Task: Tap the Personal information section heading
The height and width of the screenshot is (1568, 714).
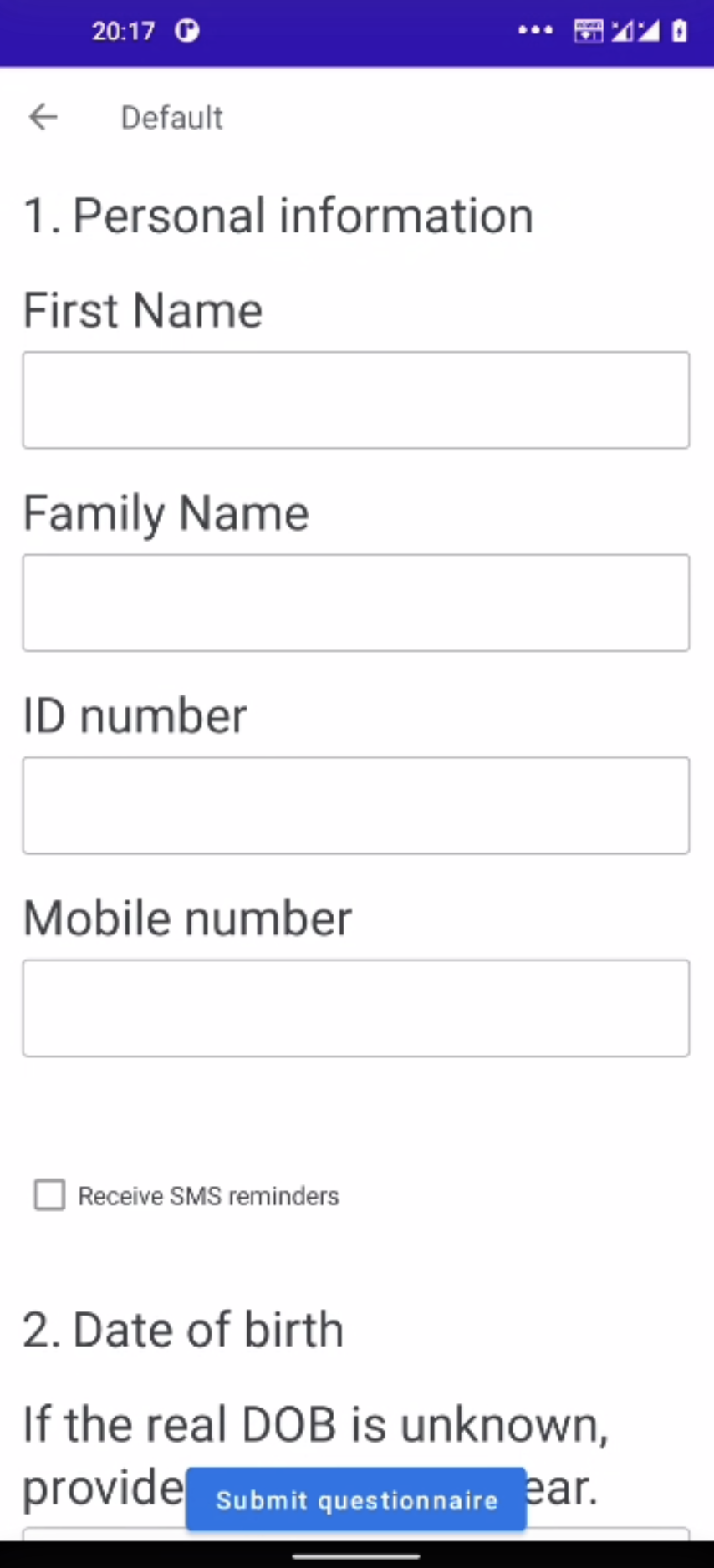Action: coord(278,215)
